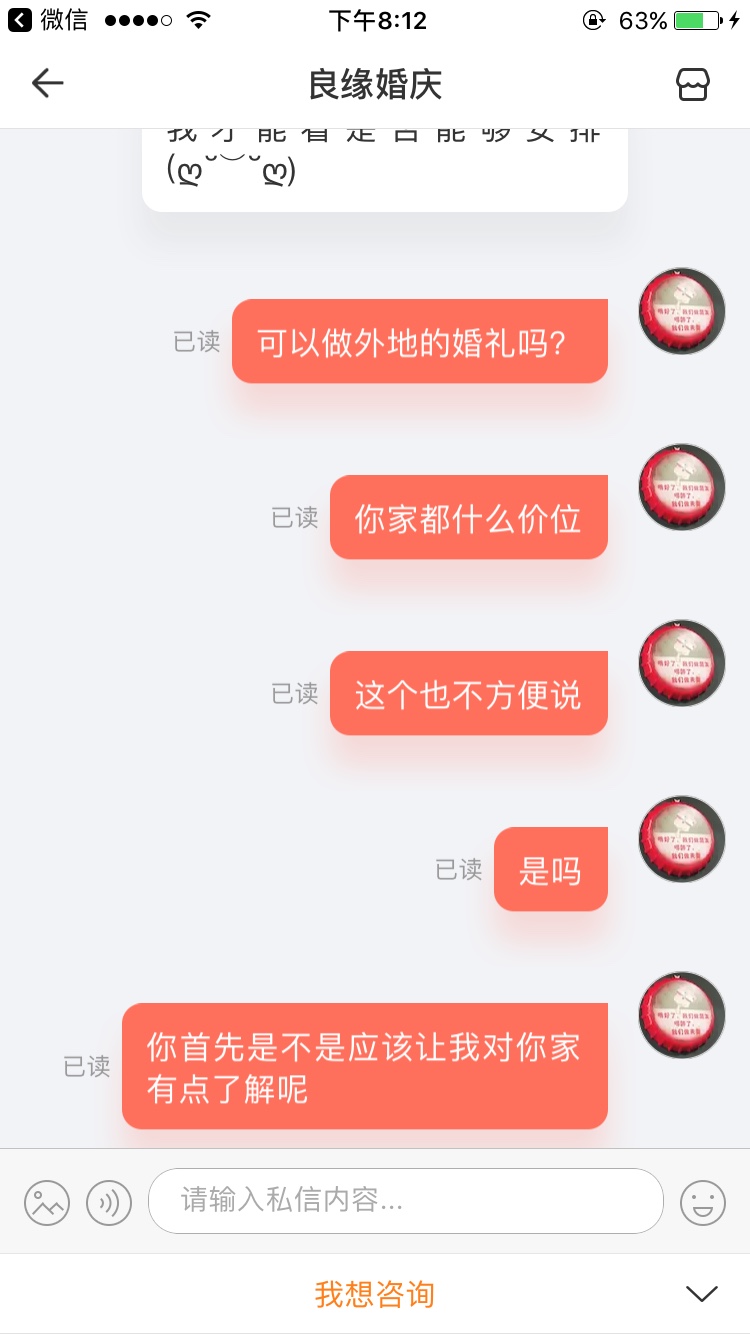Image resolution: width=750 pixels, height=1334 pixels.
Task: Go back using the arrow icon
Action: tap(47, 84)
